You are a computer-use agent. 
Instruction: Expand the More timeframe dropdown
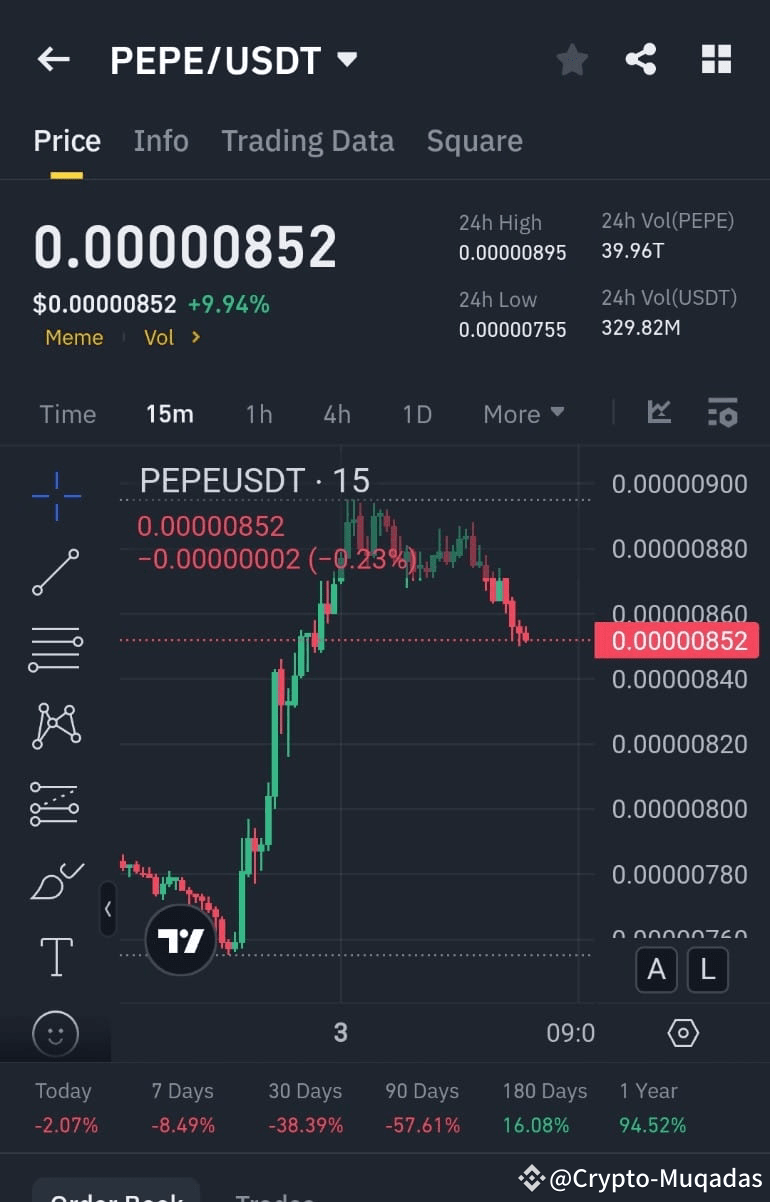tap(523, 413)
